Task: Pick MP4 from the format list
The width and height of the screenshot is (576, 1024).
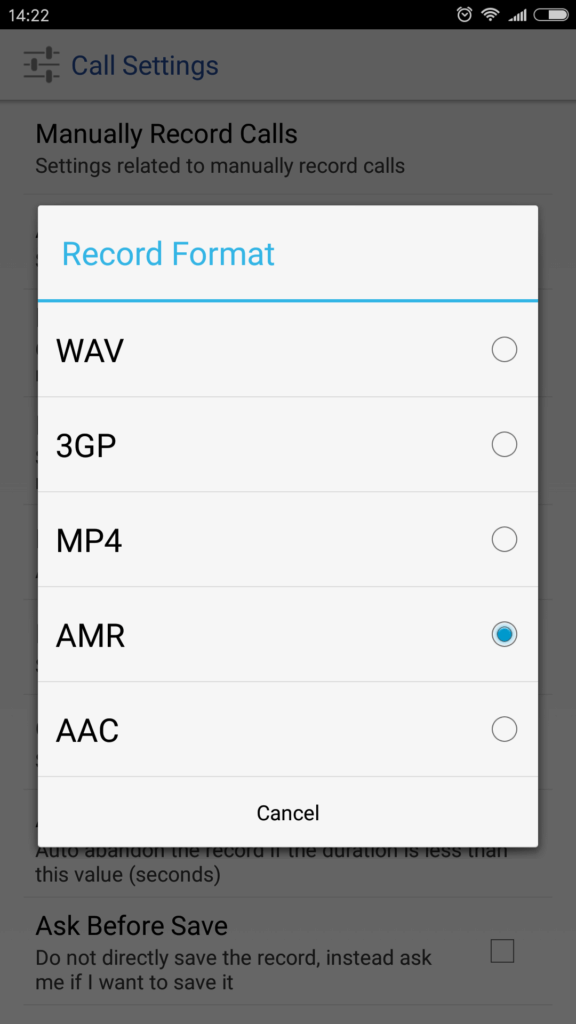Action: point(287,539)
